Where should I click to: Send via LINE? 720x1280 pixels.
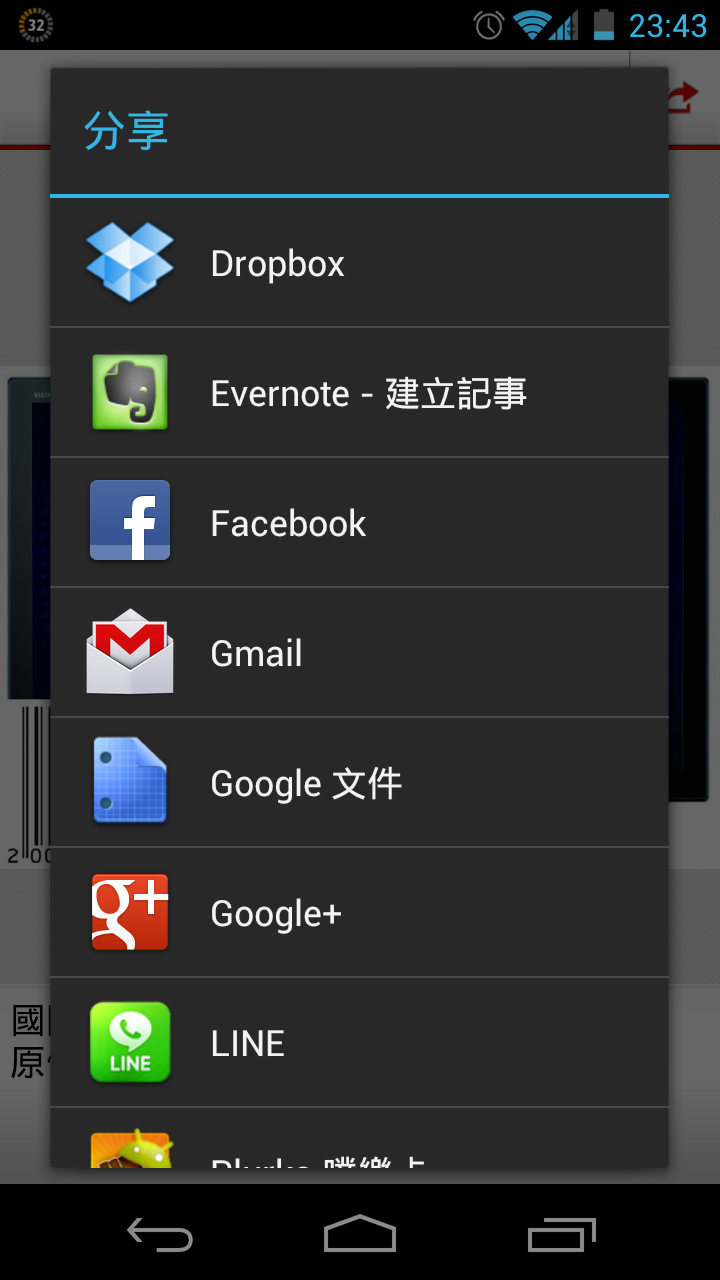click(x=359, y=1043)
